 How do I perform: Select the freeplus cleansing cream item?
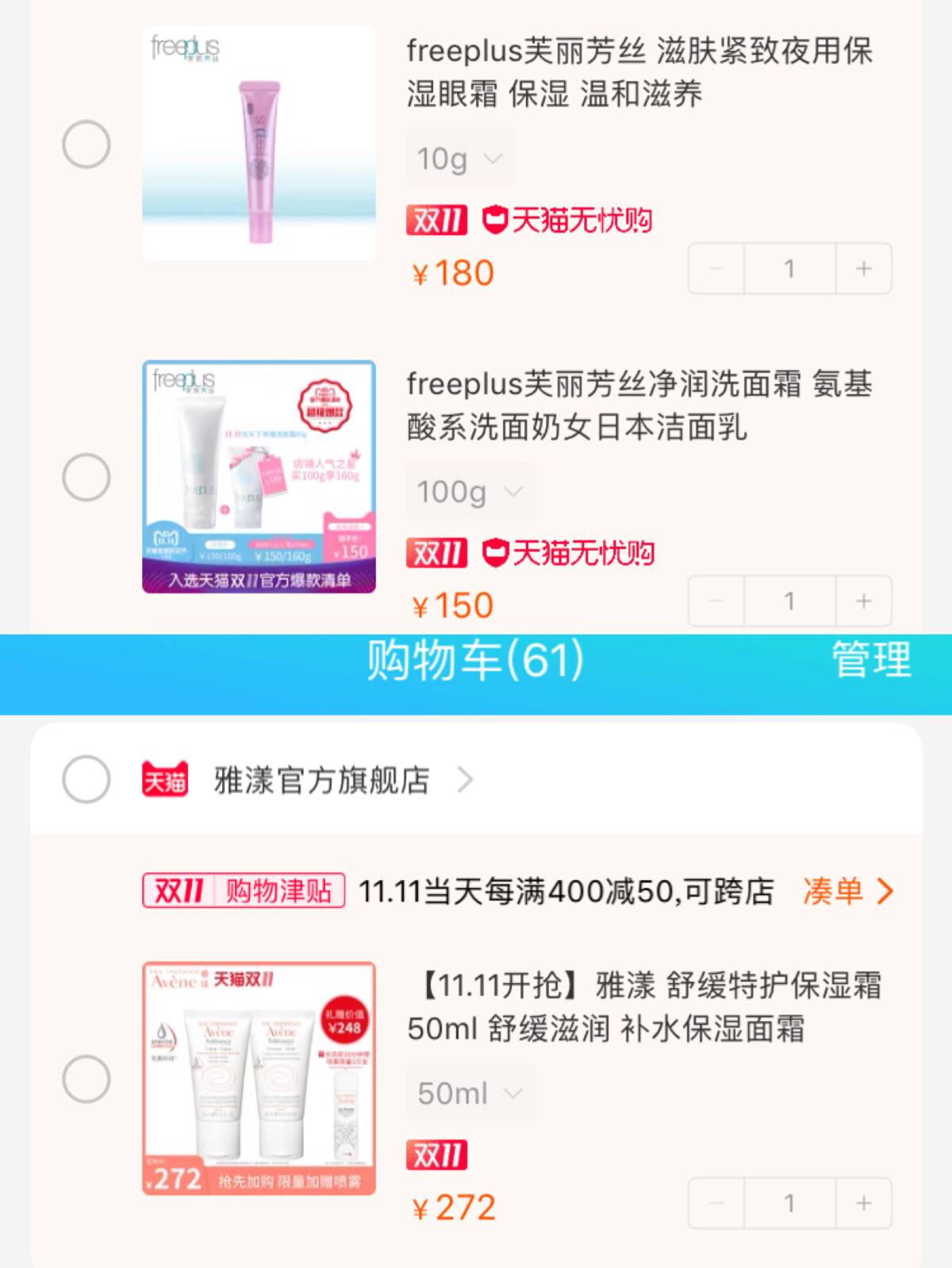coord(86,478)
